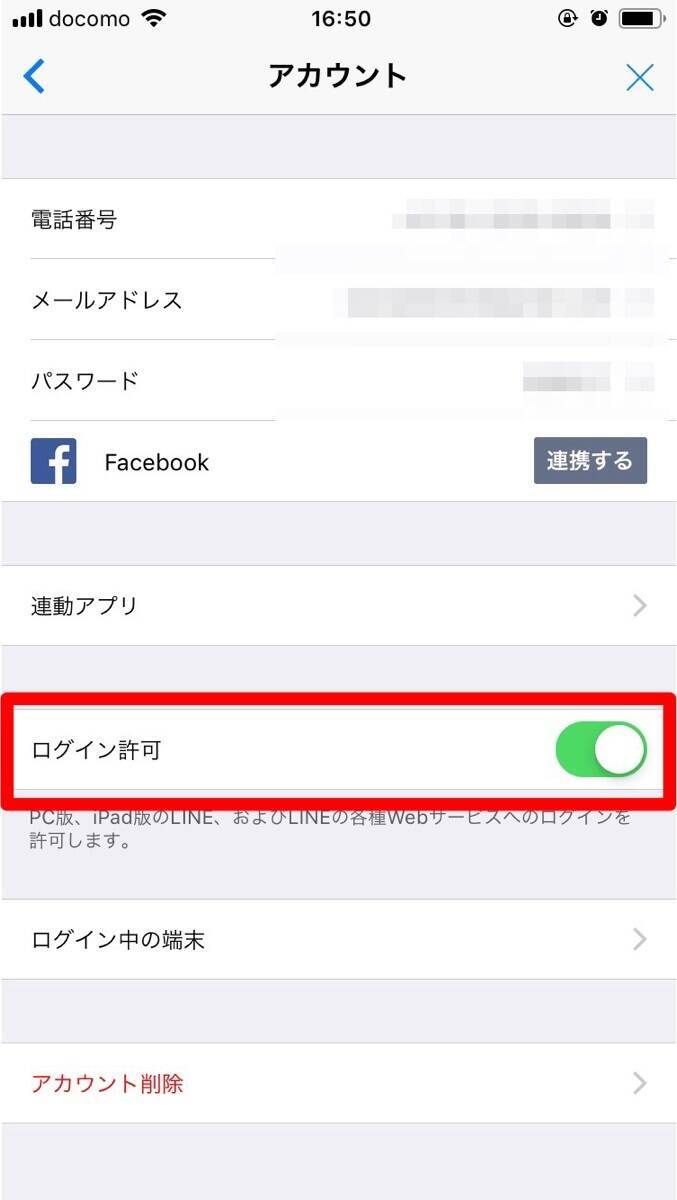Screen dimensions: 677x1200
Task: View ログイン中の端末 logged-in devices
Action: pyautogui.click(x=338, y=940)
